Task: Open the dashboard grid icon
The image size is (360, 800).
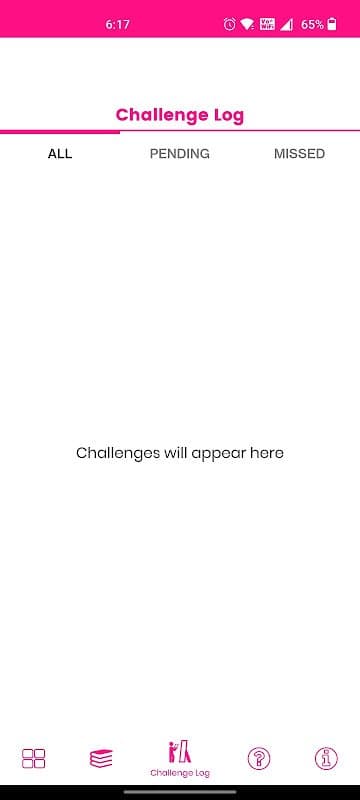Action: click(34, 758)
